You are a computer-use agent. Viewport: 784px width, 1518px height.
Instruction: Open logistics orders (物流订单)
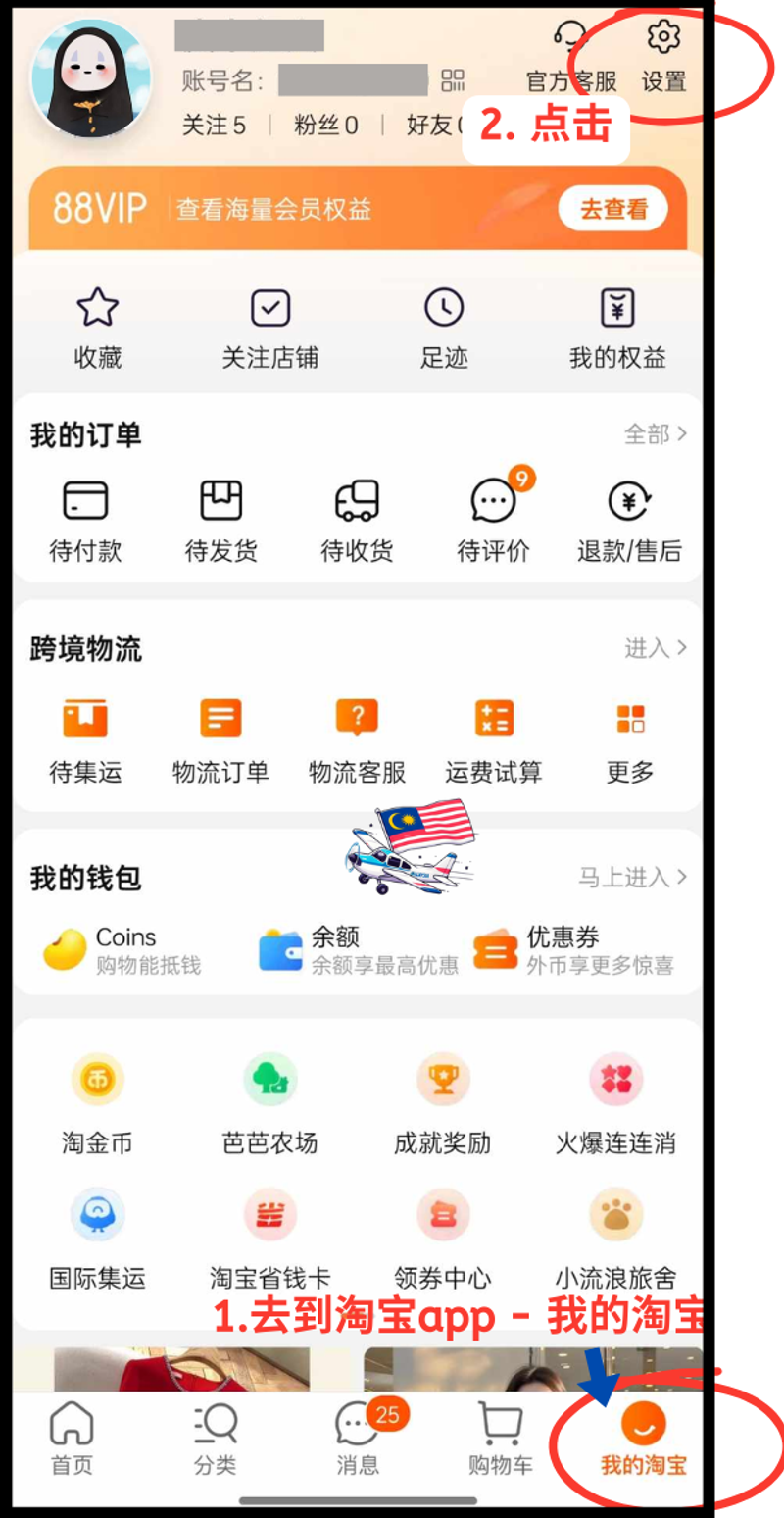click(220, 740)
